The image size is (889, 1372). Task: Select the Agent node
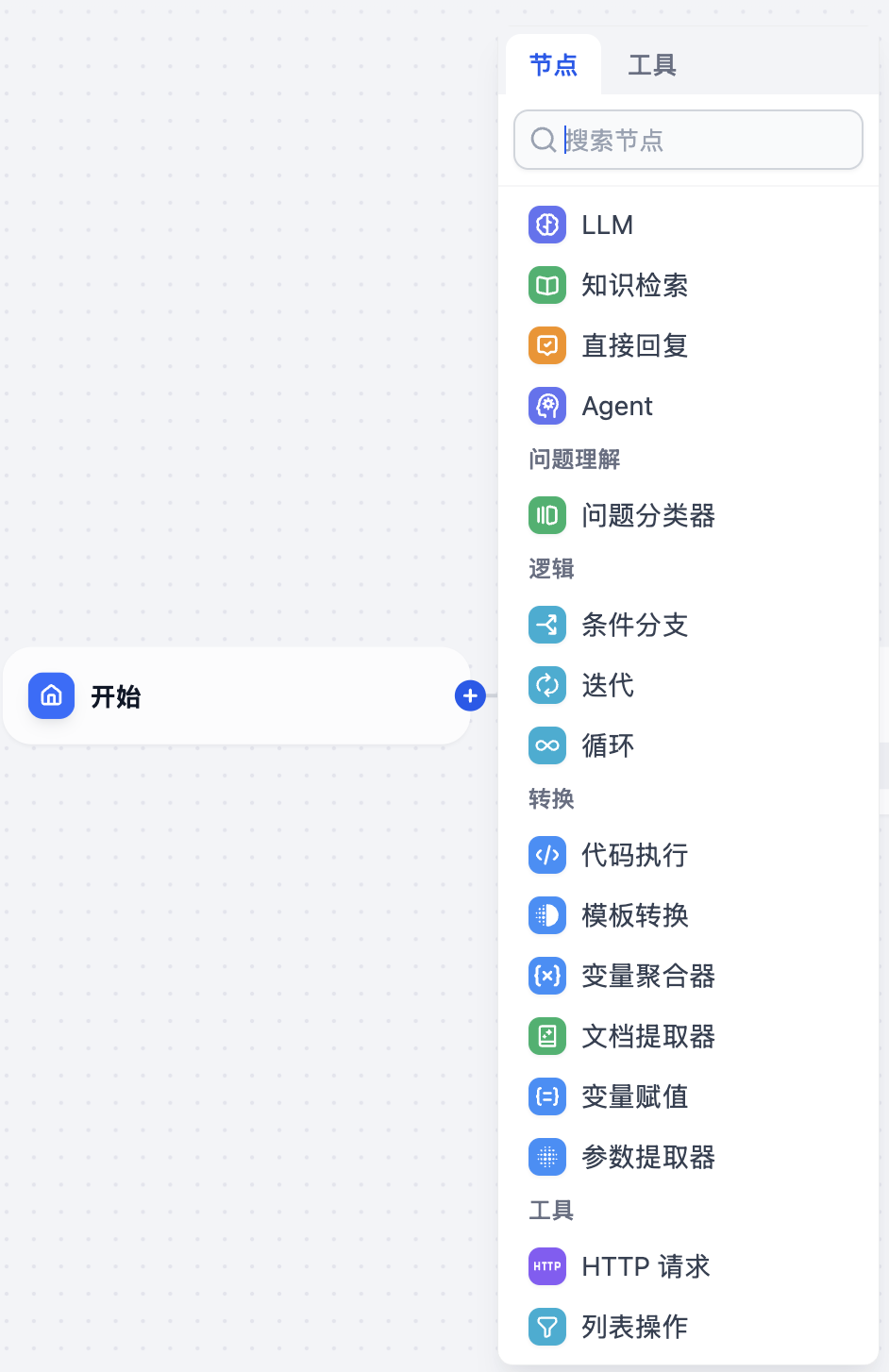click(x=616, y=406)
